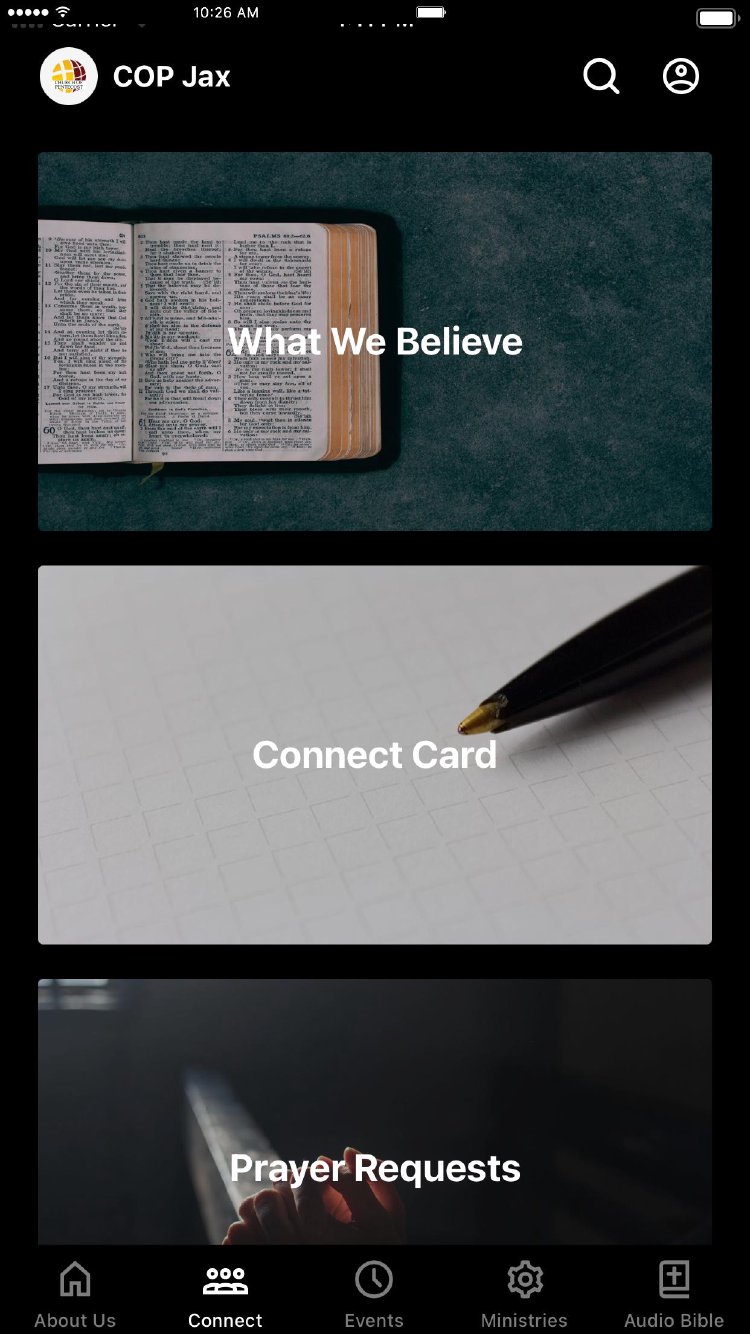The width and height of the screenshot is (750, 1334).
Task: Open the user profile icon
Action: (681, 76)
